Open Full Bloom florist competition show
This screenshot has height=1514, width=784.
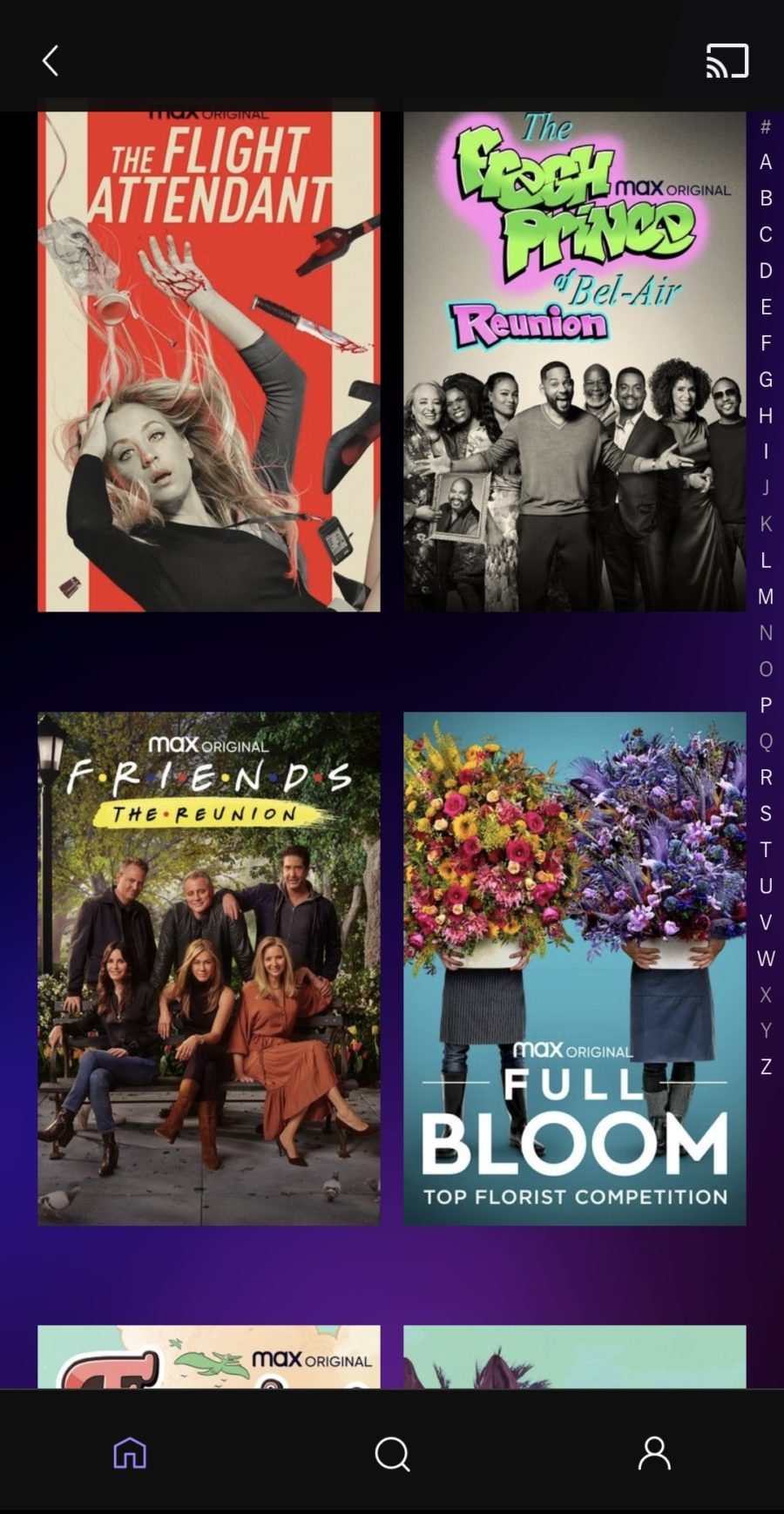click(575, 969)
